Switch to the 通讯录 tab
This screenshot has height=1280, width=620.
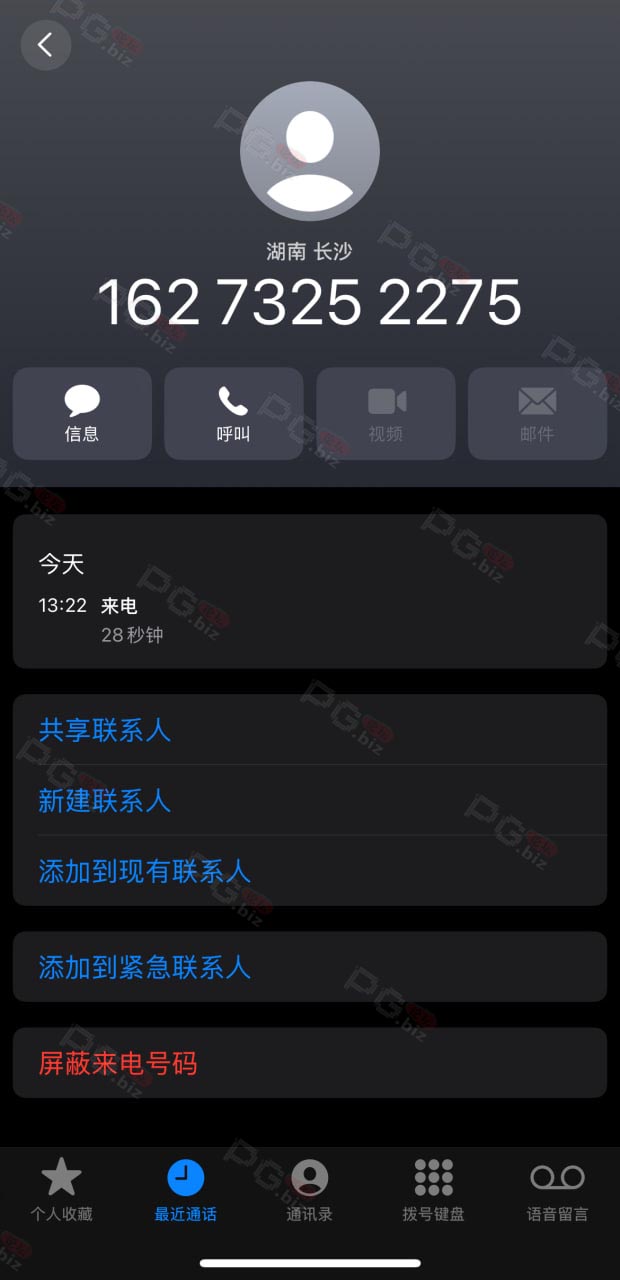pyautogui.click(x=309, y=1190)
